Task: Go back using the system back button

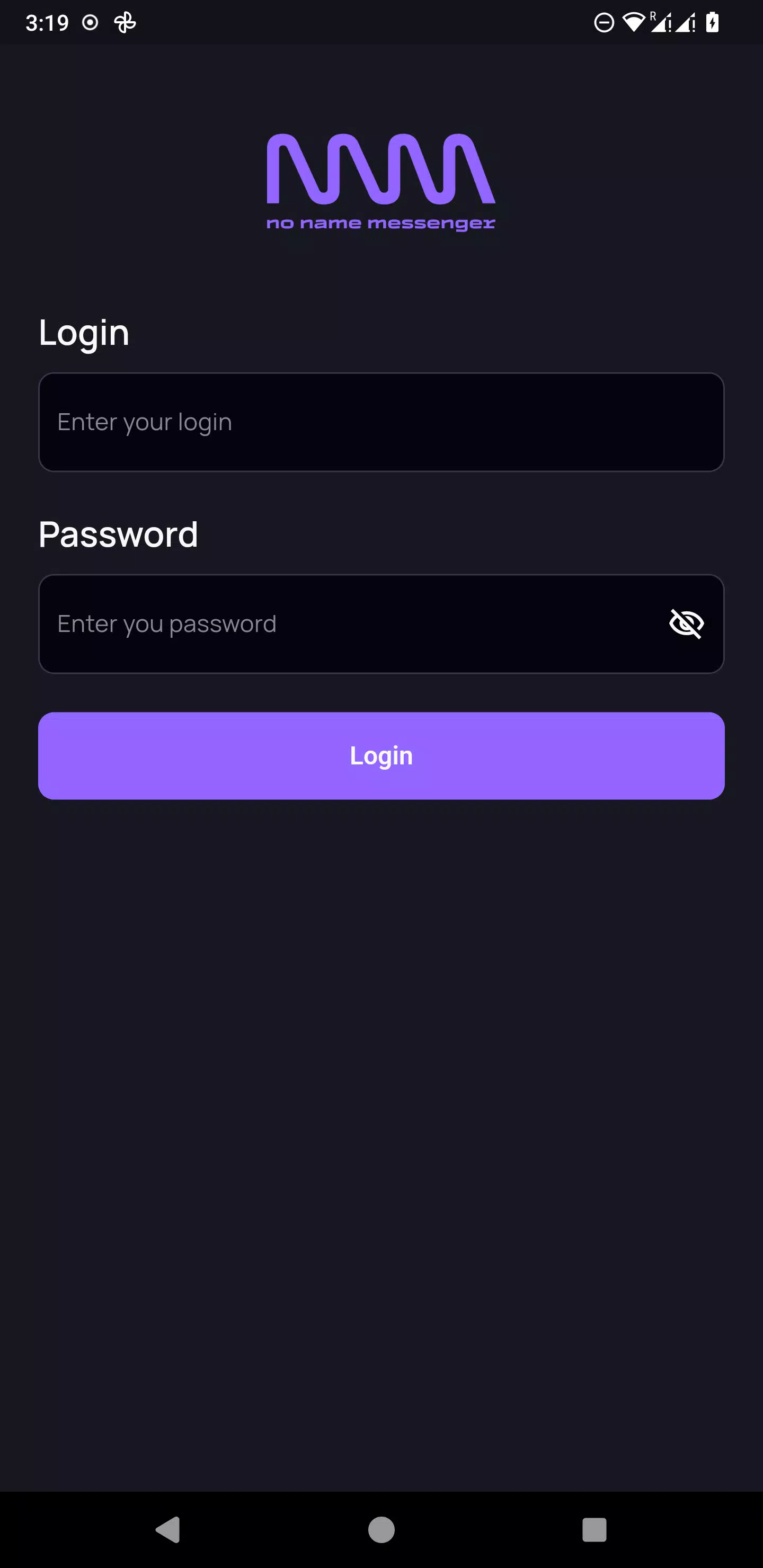Action: [168, 1529]
